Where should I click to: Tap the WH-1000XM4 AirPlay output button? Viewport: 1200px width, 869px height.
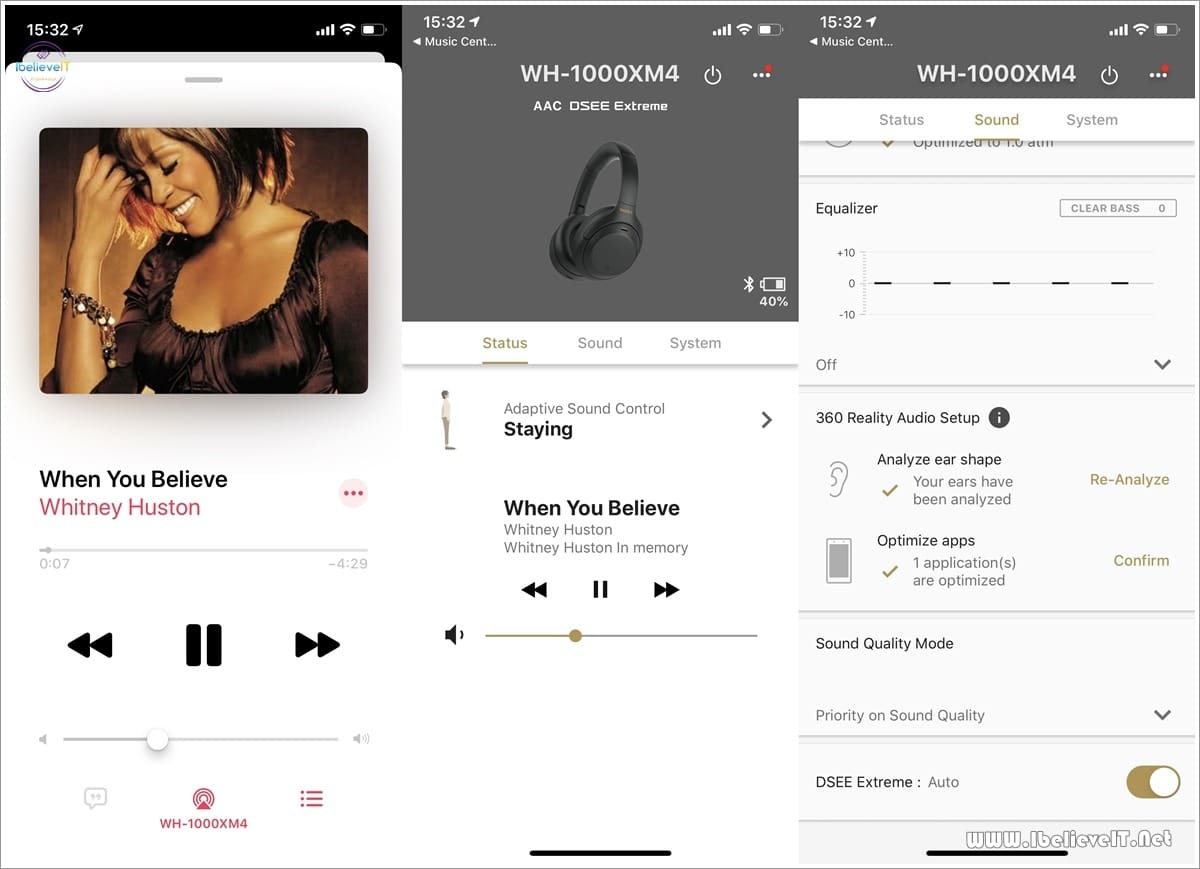203,808
